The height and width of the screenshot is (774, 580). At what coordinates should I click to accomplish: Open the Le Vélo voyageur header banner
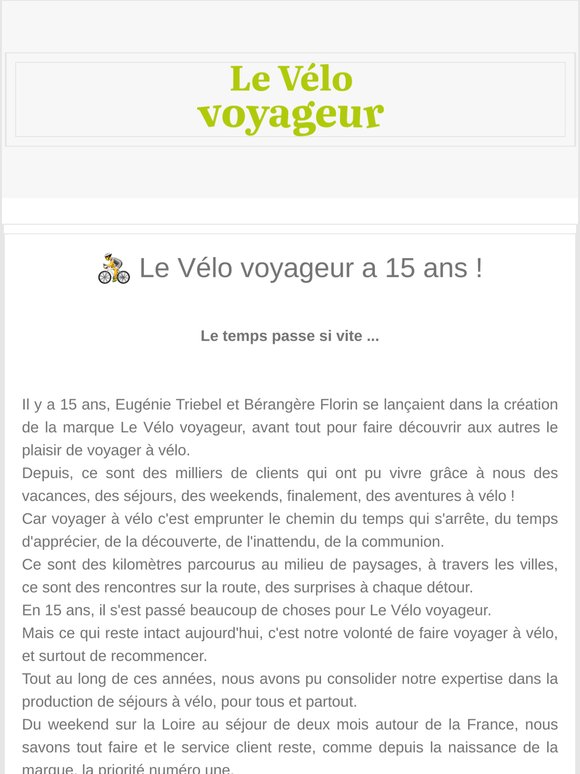coord(290,99)
